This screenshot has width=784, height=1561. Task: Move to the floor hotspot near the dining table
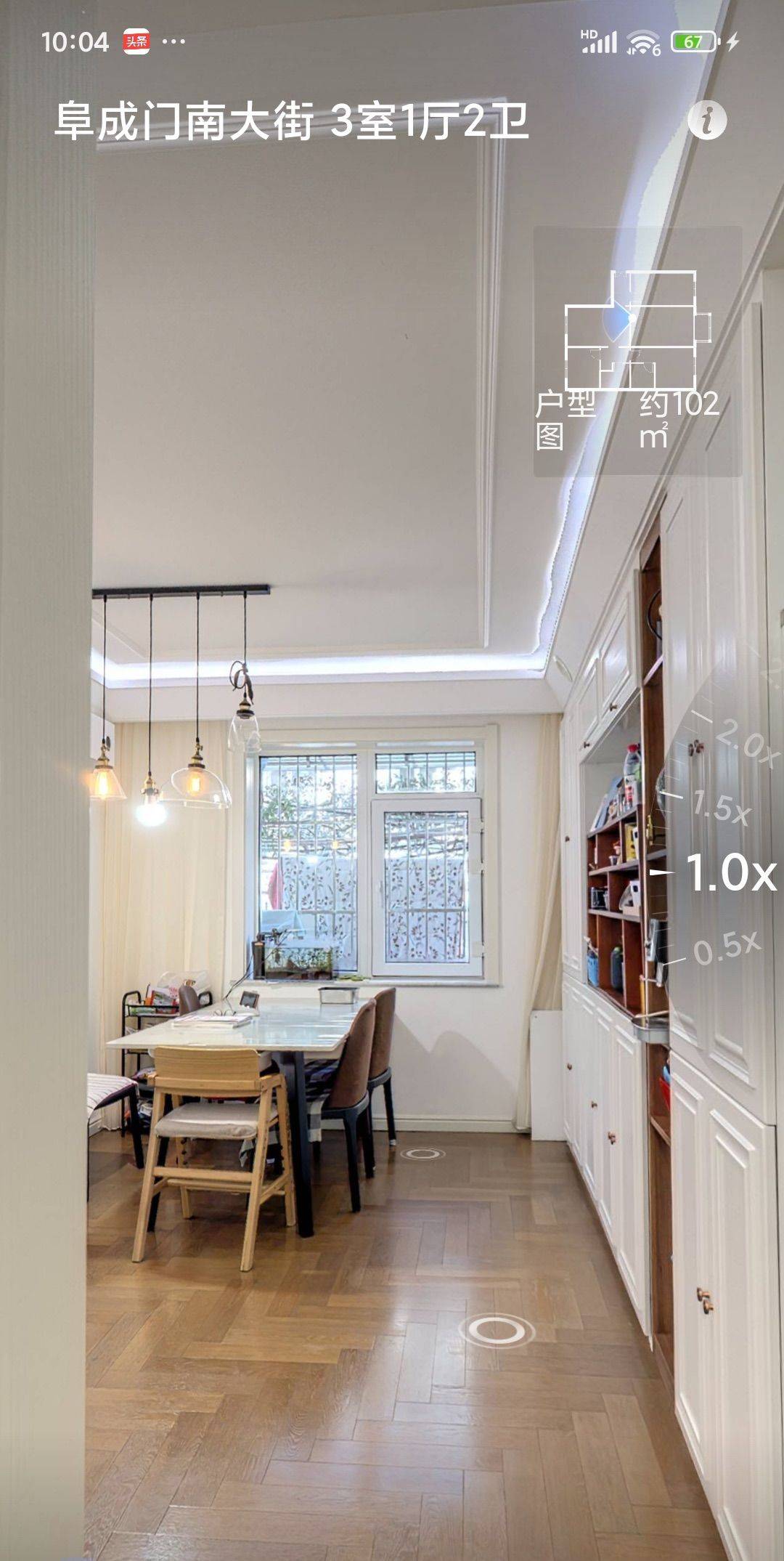coord(425,1153)
